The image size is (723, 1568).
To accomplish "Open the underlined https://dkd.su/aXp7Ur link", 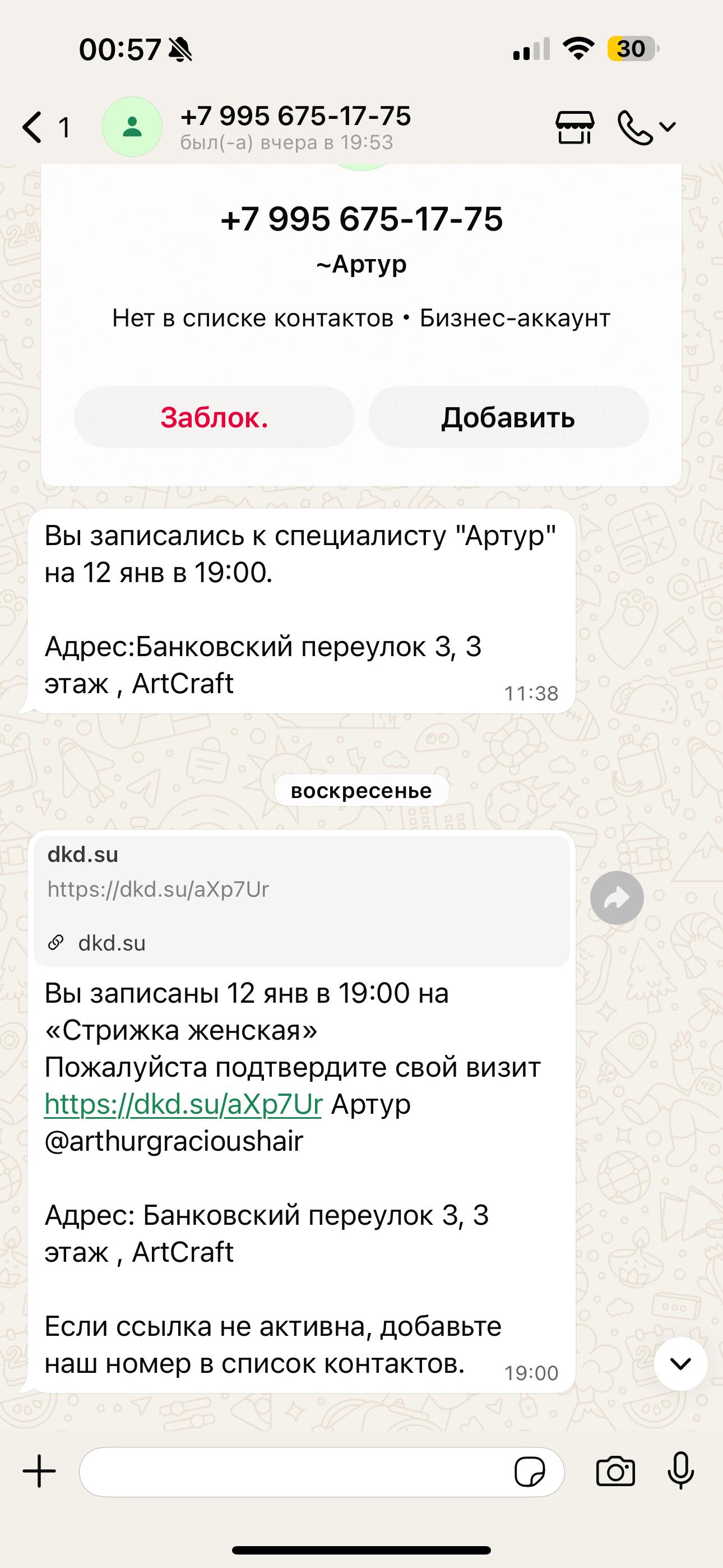I will [x=183, y=1104].
